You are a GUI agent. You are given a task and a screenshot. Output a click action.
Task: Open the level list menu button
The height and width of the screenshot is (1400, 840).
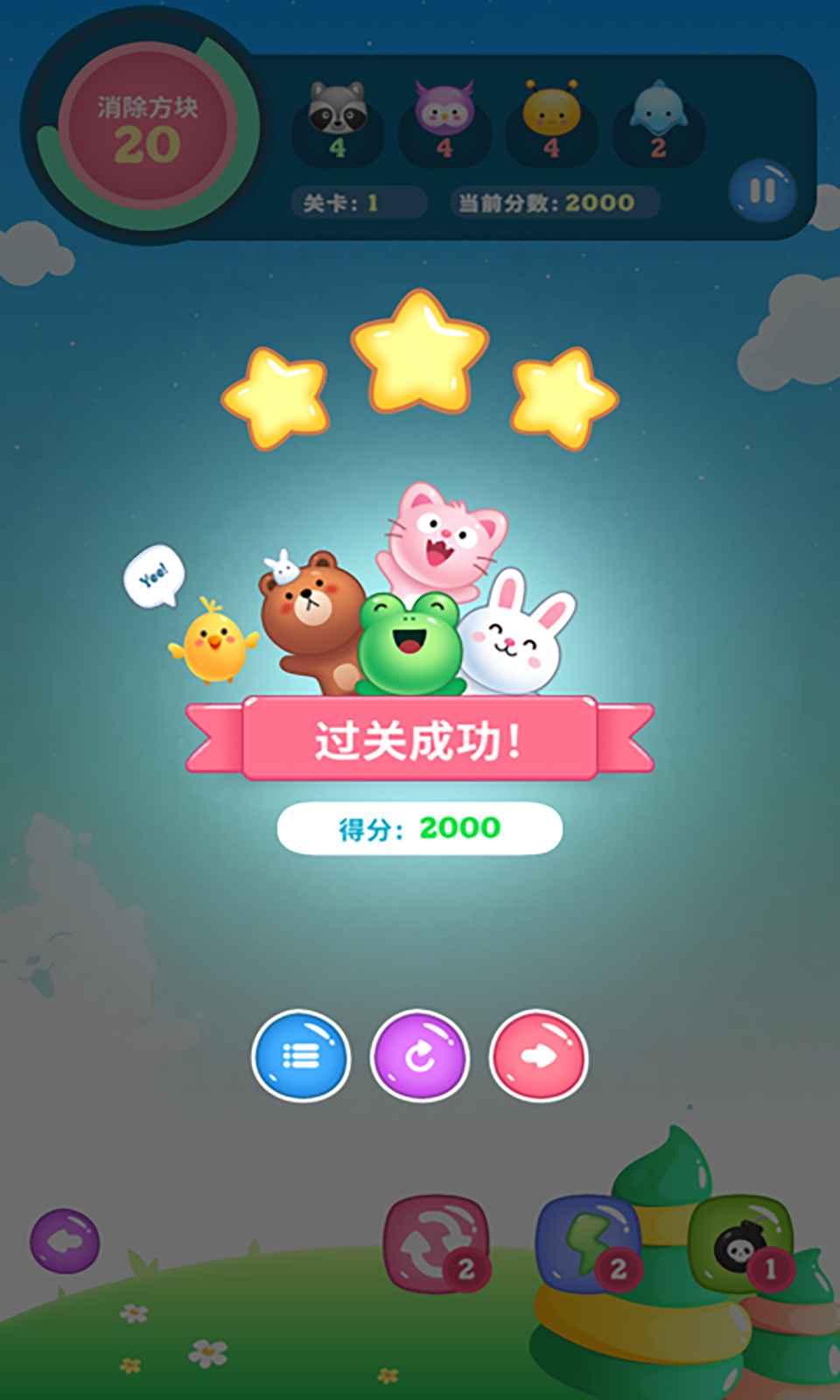click(300, 1056)
